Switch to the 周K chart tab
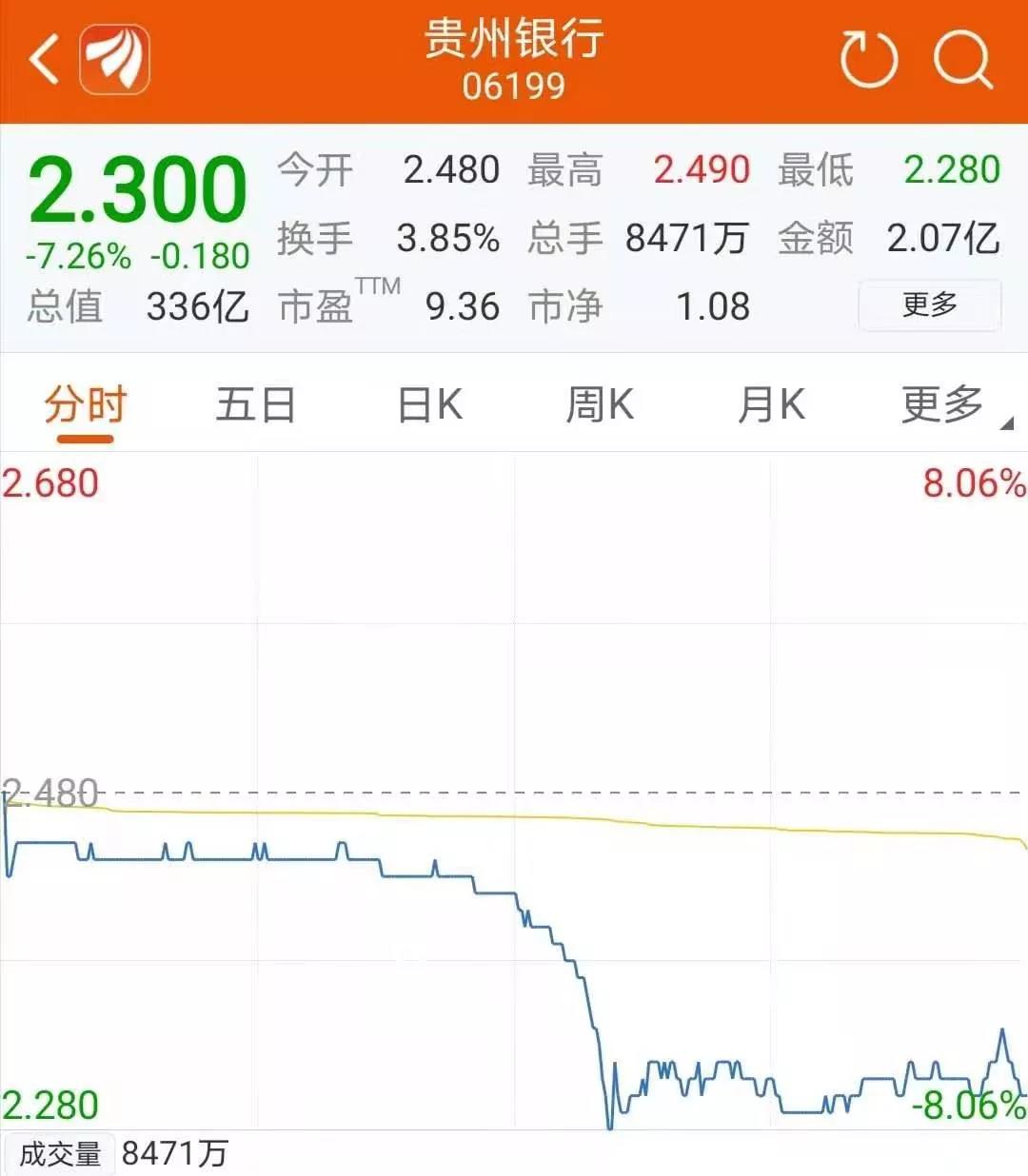Image resolution: width=1028 pixels, height=1176 pixels. click(x=600, y=405)
